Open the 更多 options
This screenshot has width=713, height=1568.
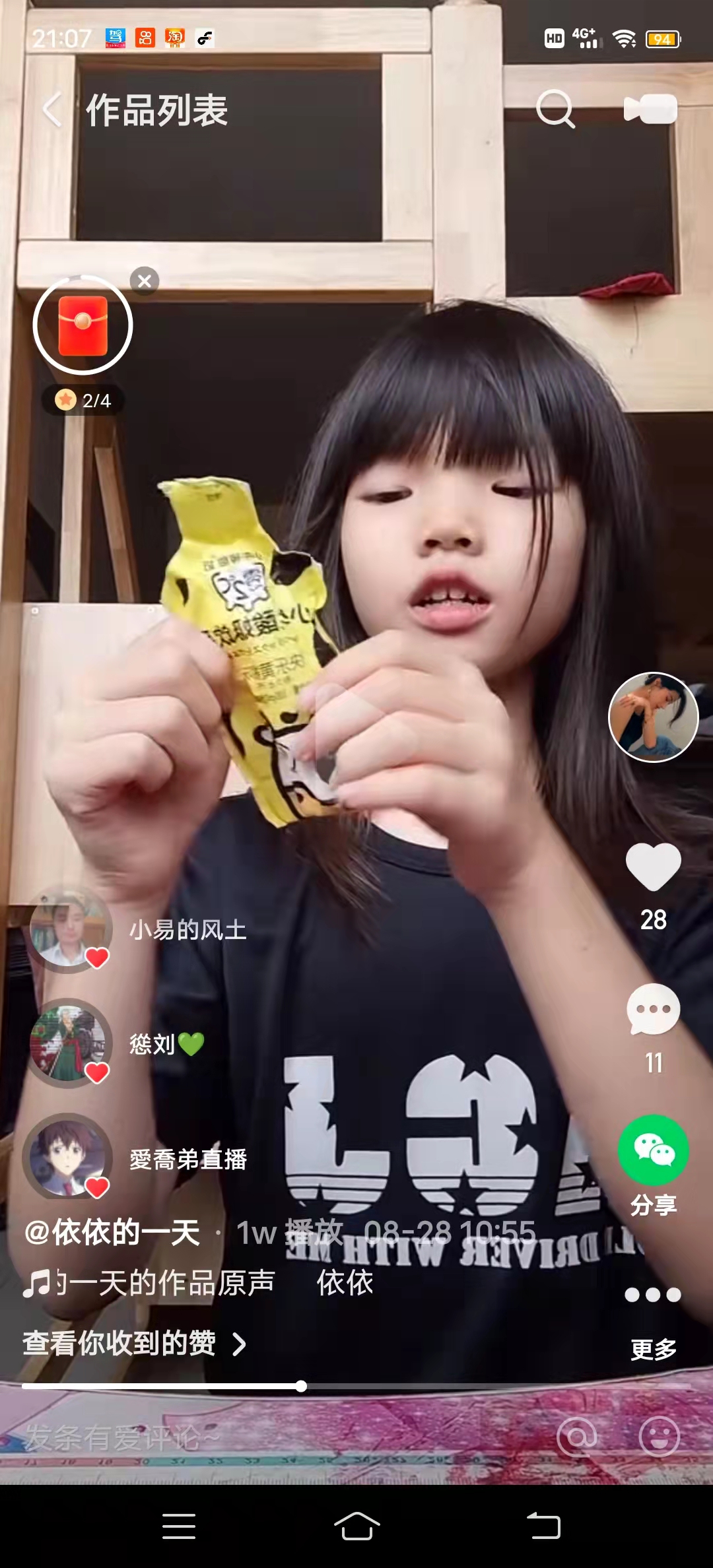[653, 1295]
